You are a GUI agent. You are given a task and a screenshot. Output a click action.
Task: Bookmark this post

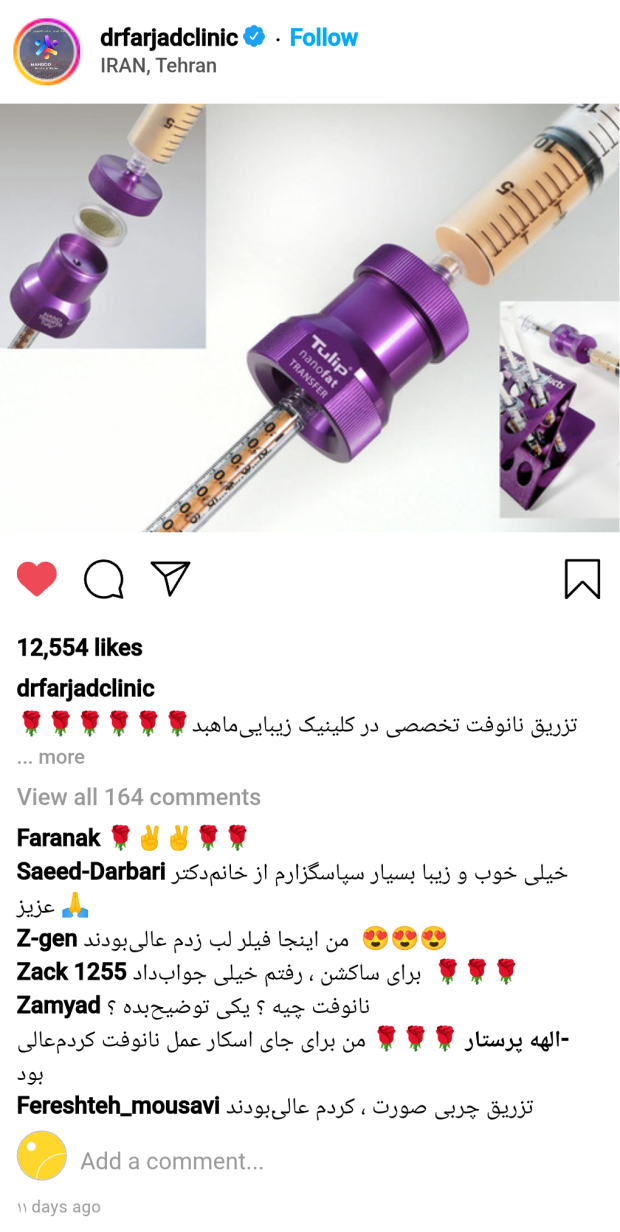582,579
